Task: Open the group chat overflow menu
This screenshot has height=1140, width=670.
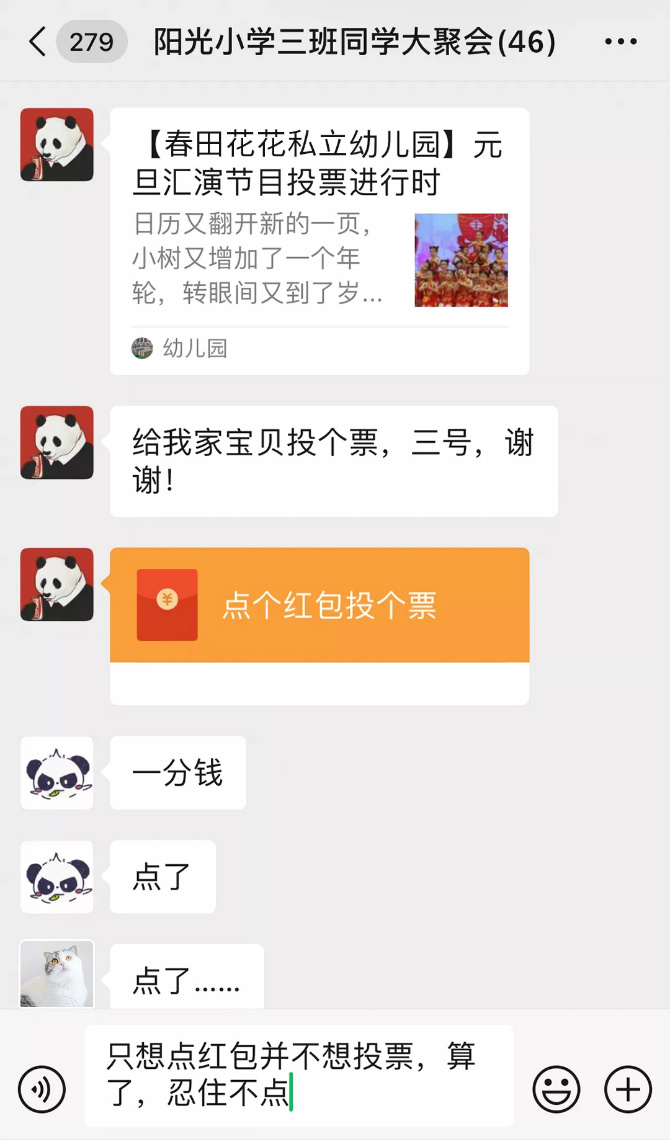Action: 621,42
